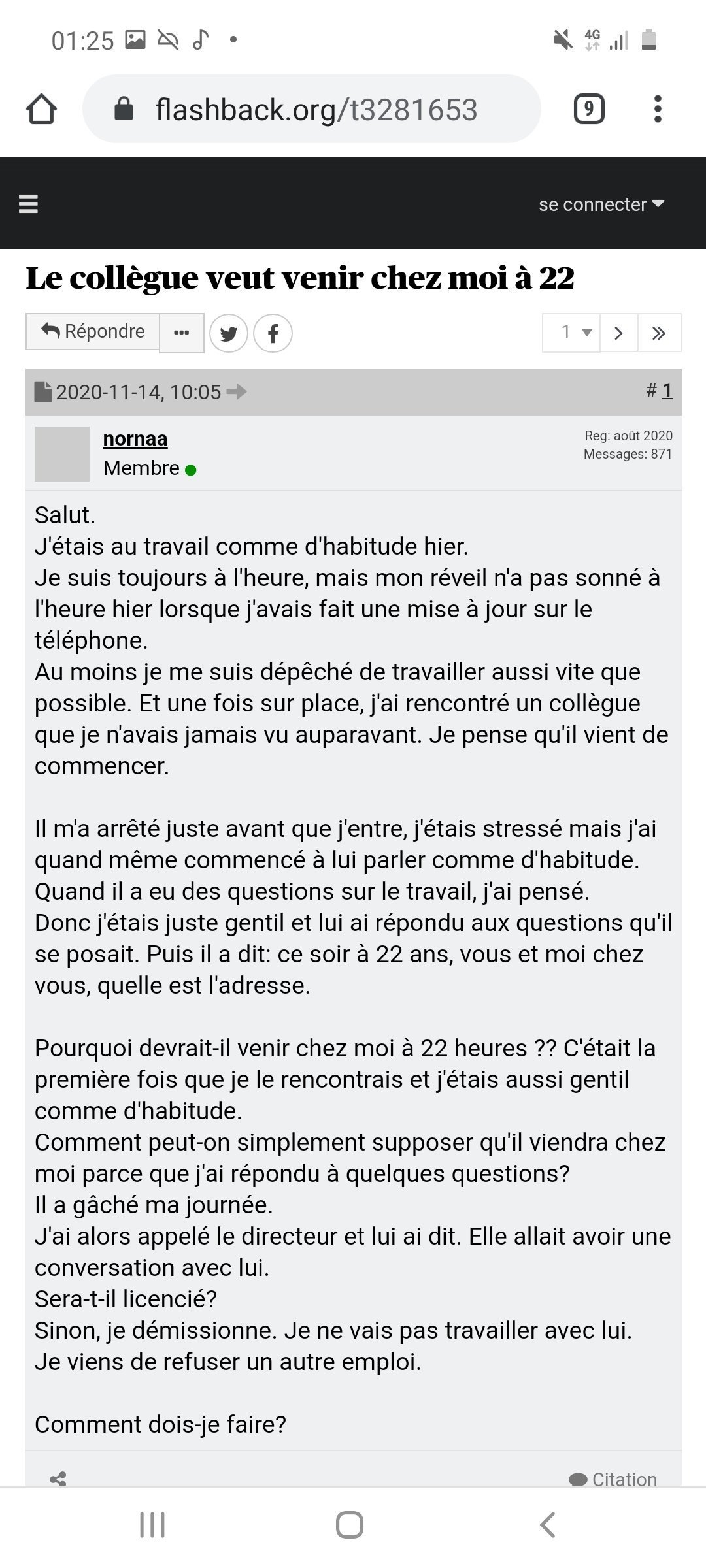The height and width of the screenshot is (1568, 706).
Task: Share the thread on Twitter
Action: pyautogui.click(x=229, y=333)
